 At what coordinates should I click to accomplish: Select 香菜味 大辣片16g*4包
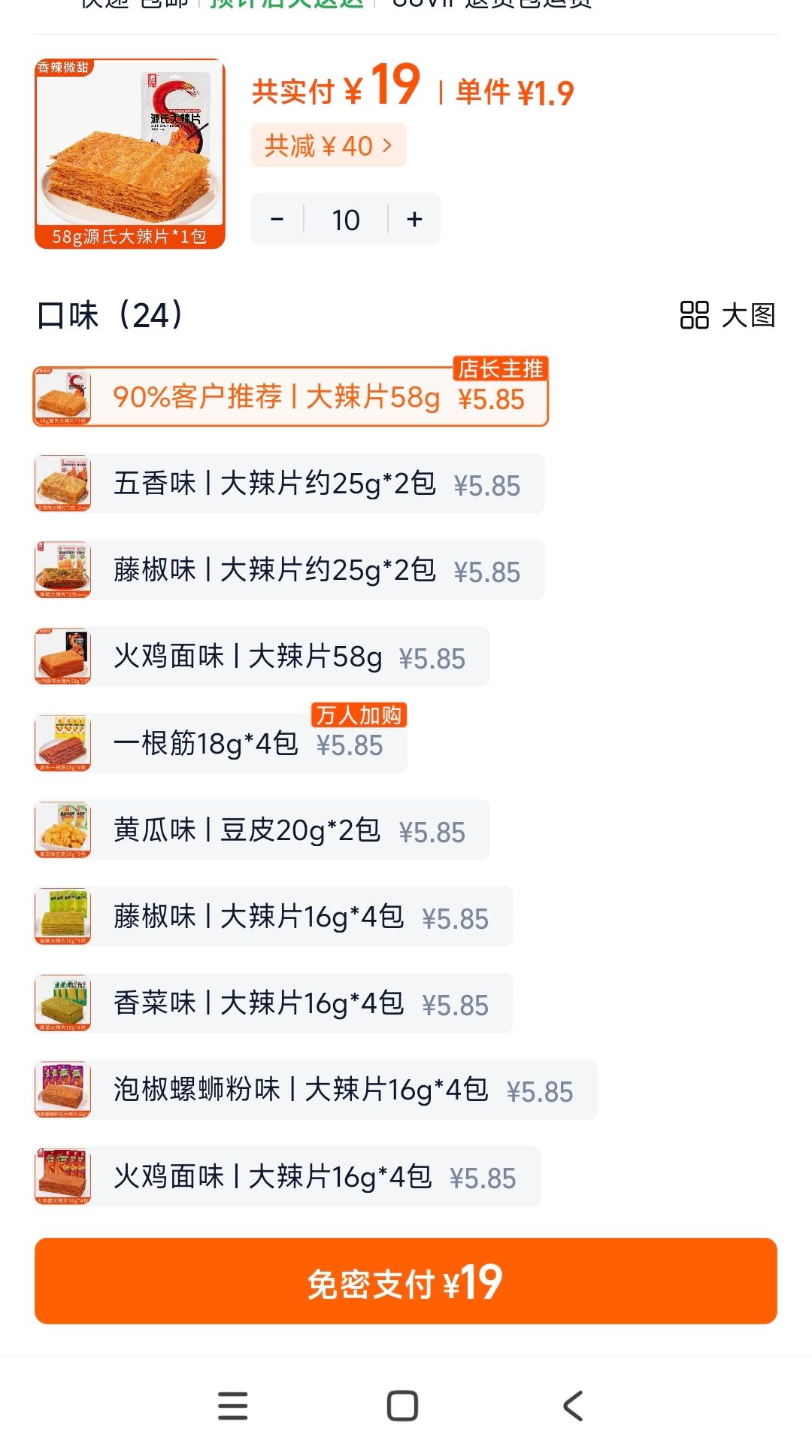click(x=274, y=1003)
